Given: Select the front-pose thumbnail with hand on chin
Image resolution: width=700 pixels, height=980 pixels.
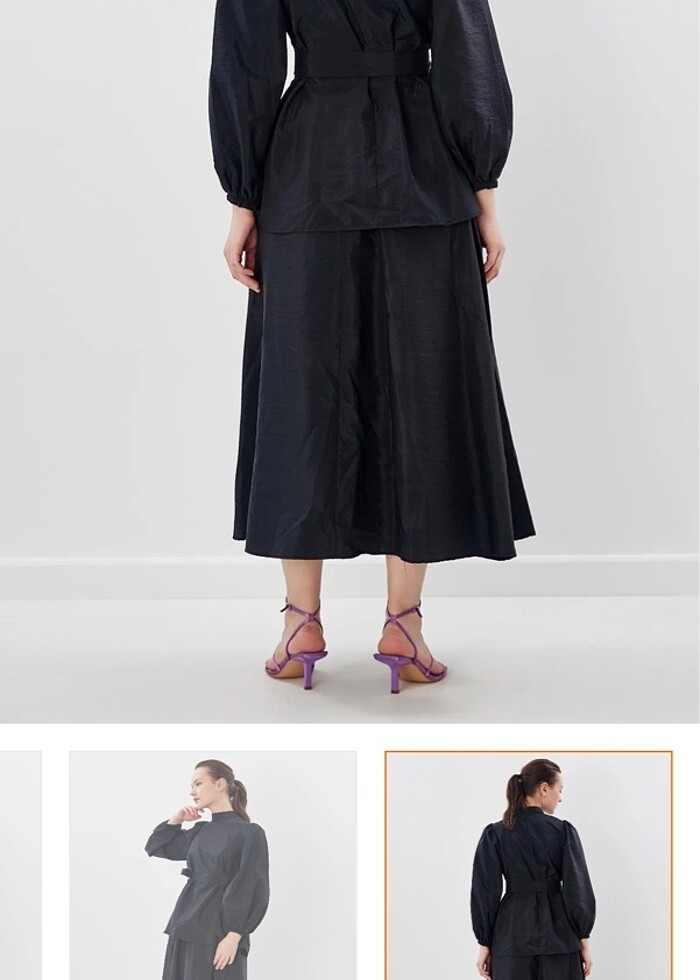Looking at the screenshot, I should [213, 865].
